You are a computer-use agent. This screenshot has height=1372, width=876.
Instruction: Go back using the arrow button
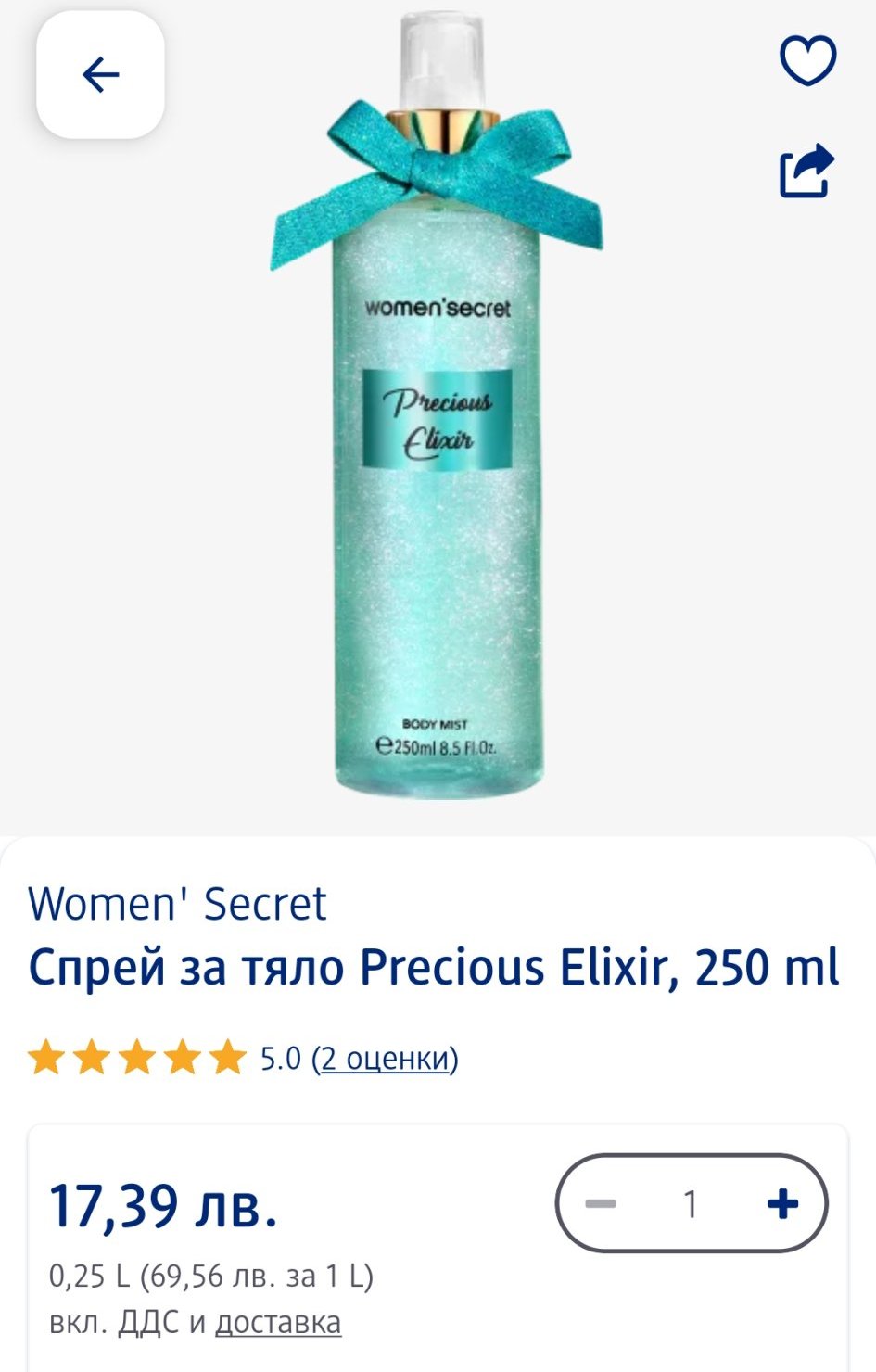(x=100, y=74)
